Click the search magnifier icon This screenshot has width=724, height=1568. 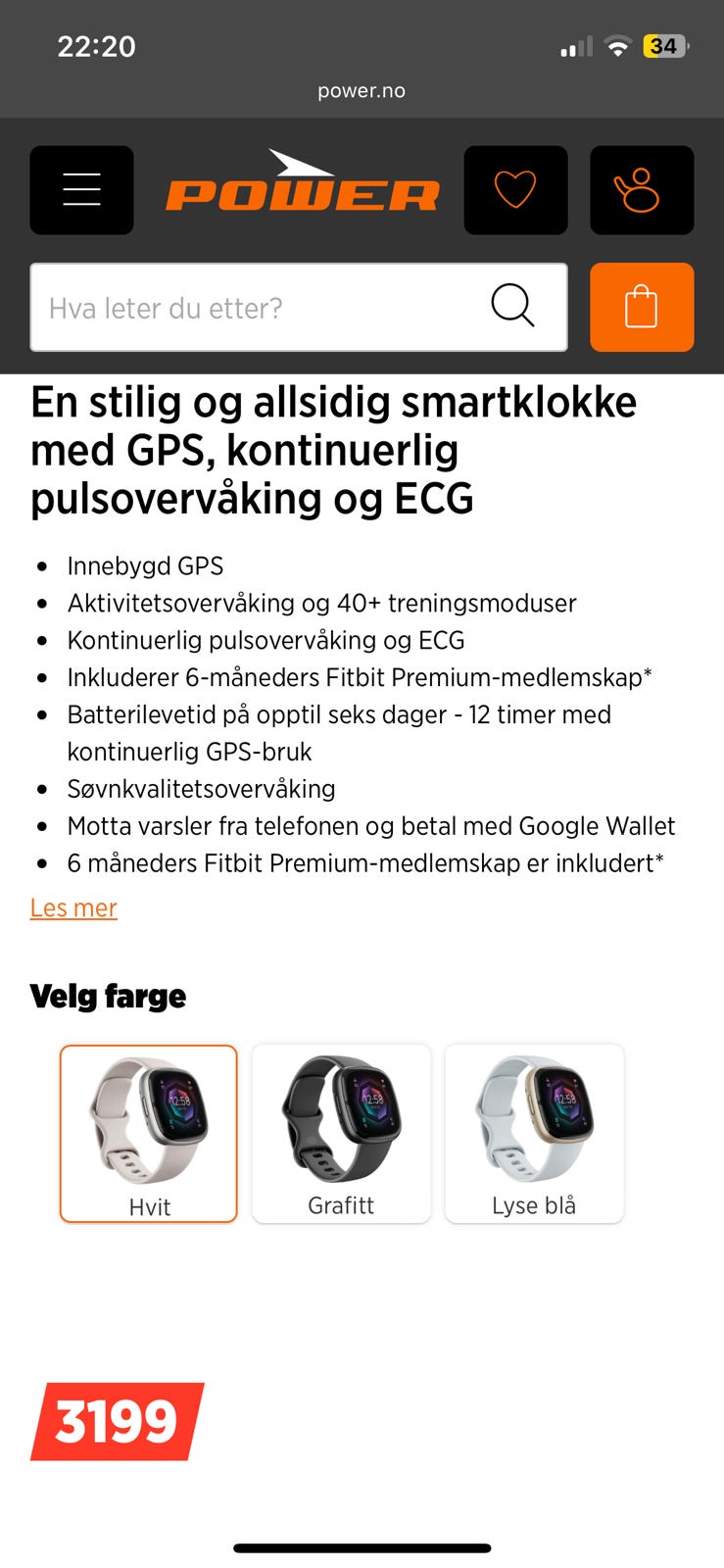(511, 307)
